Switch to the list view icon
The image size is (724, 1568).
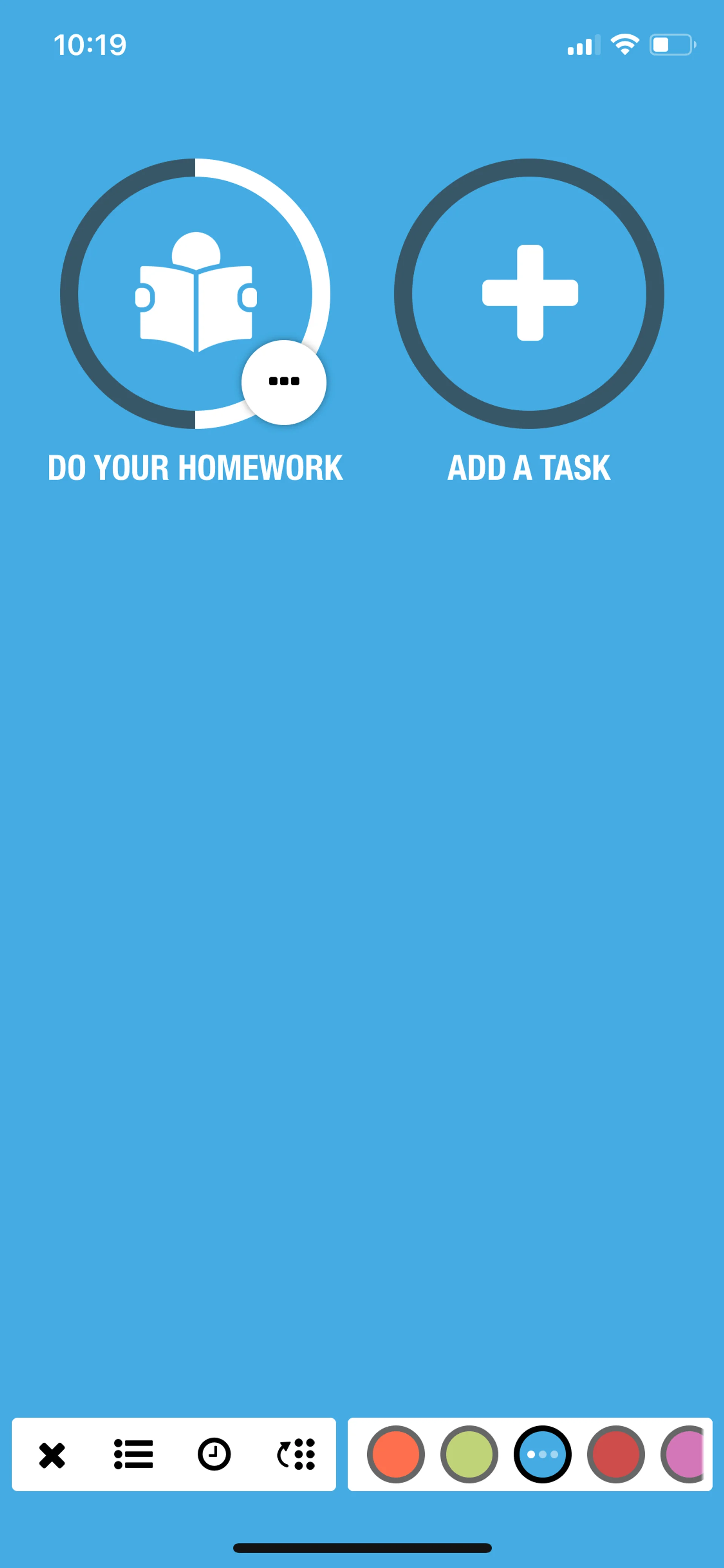point(133,1455)
